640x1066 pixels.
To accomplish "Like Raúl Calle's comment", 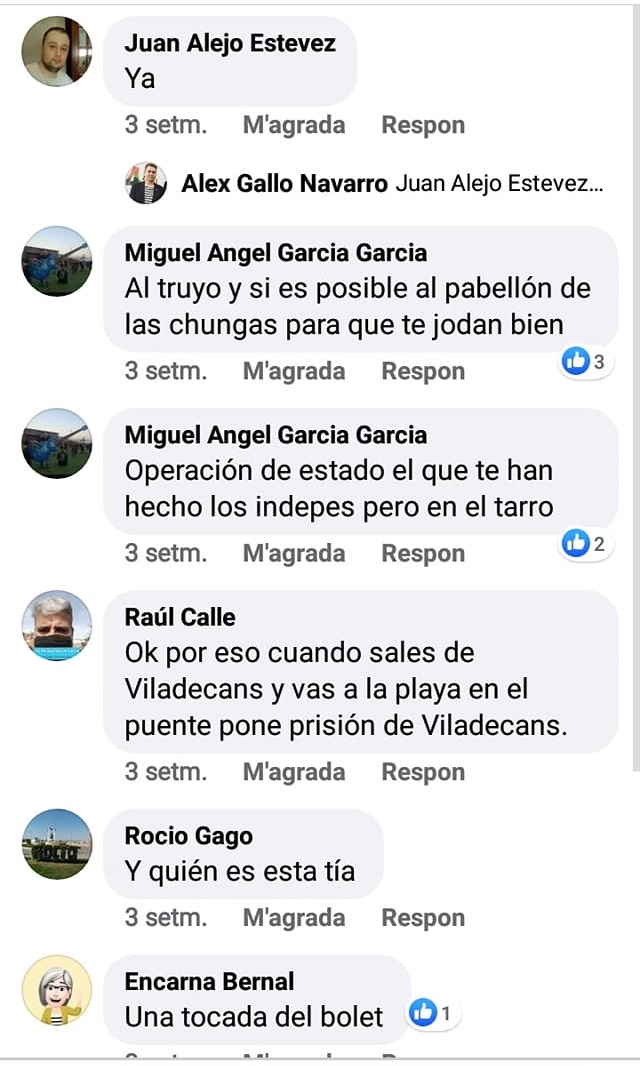I will click(x=293, y=772).
